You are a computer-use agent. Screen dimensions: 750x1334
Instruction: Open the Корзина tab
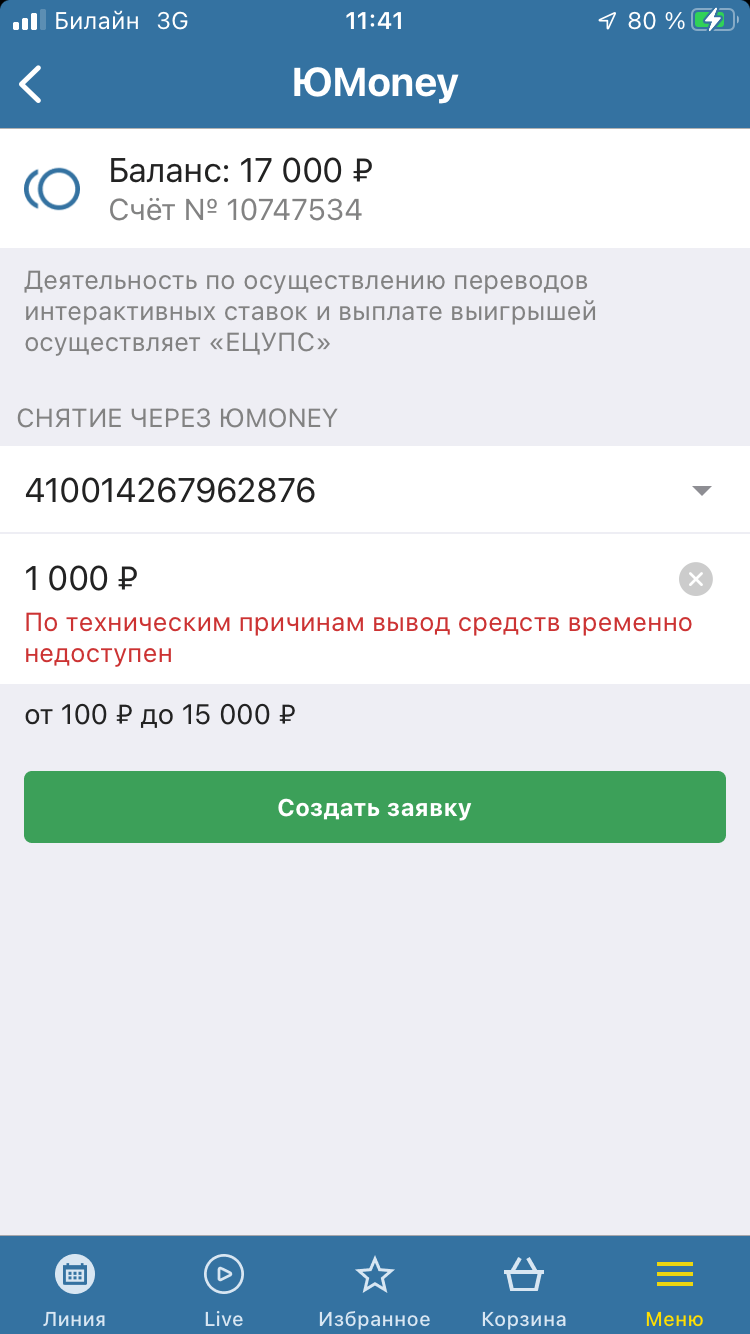point(523,1289)
